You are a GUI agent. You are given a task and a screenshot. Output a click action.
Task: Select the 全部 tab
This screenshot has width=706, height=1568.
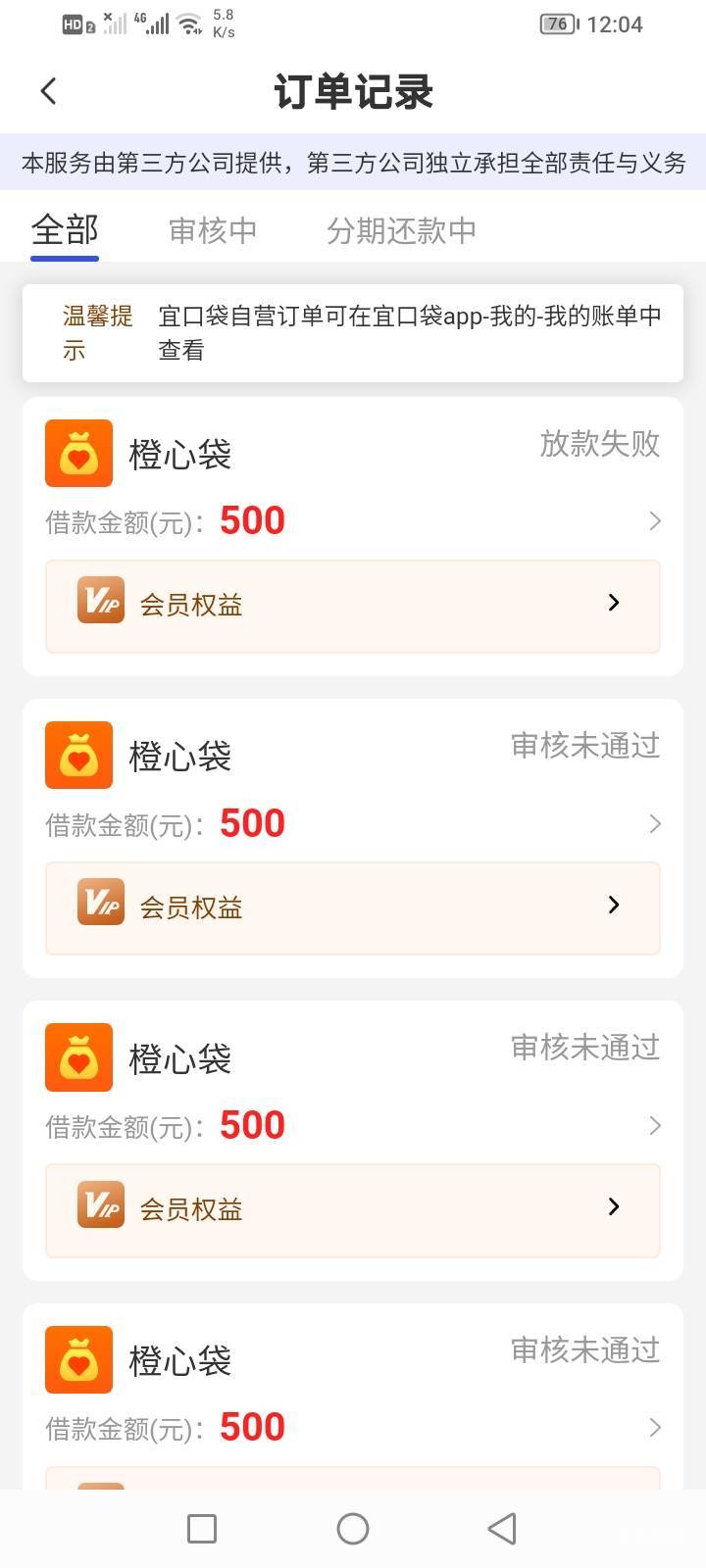pyautogui.click(x=65, y=230)
